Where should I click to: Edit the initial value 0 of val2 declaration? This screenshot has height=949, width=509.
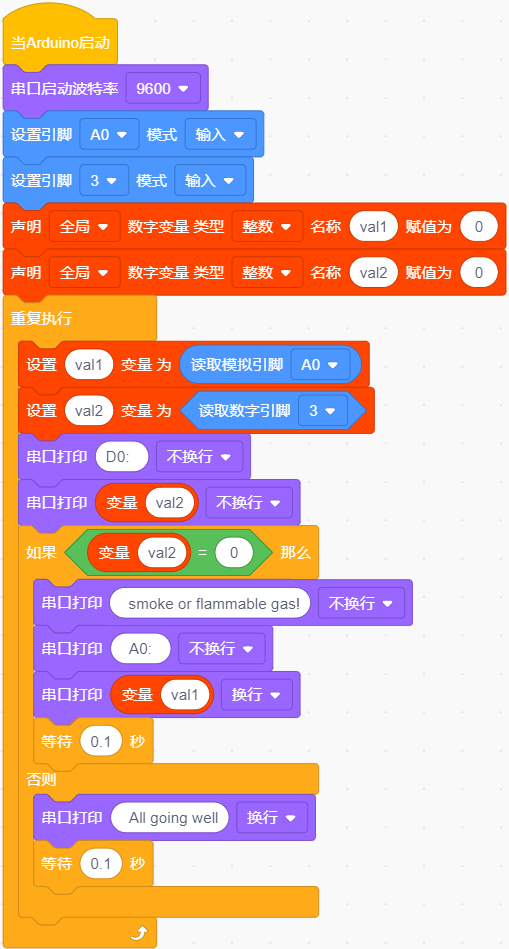pyautogui.click(x=479, y=273)
